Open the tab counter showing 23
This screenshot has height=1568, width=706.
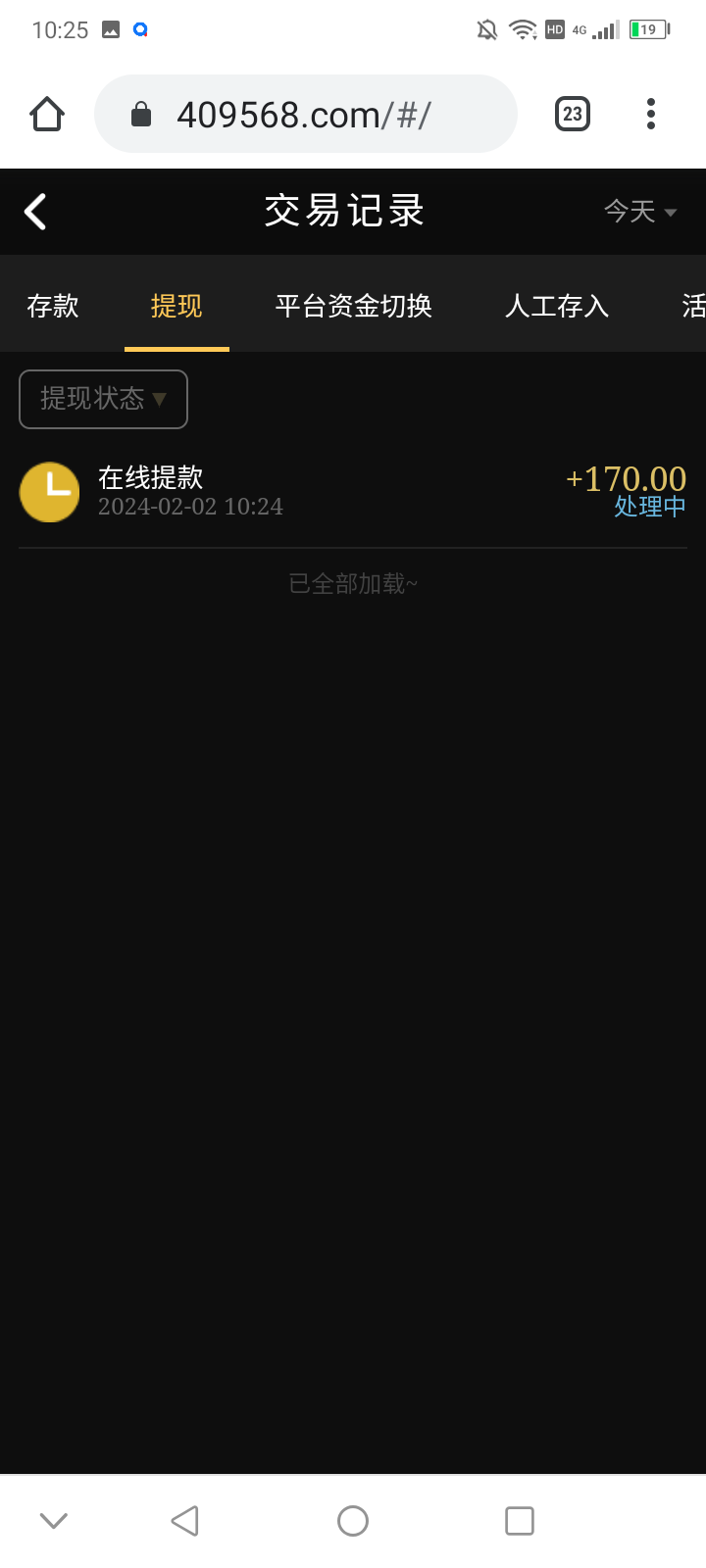click(572, 114)
